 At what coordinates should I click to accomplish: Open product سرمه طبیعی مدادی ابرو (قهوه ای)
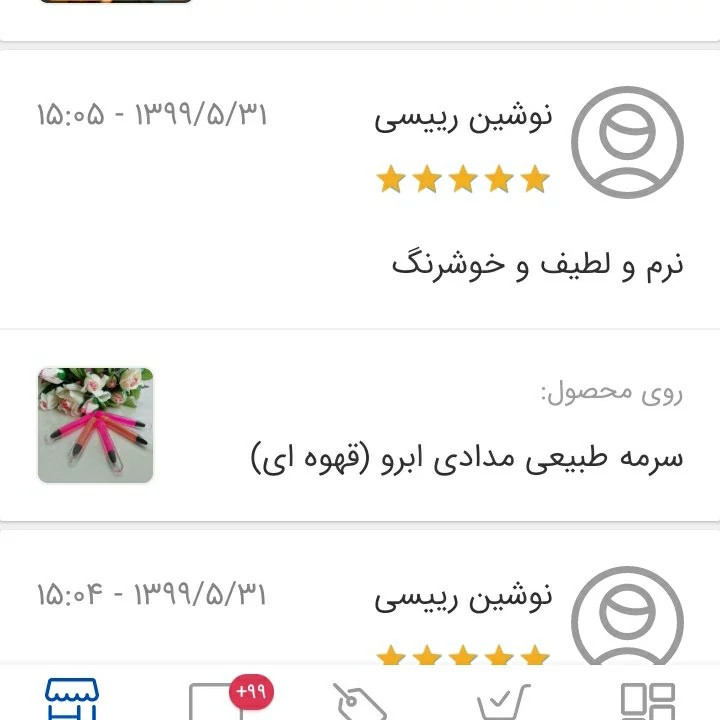coord(466,457)
